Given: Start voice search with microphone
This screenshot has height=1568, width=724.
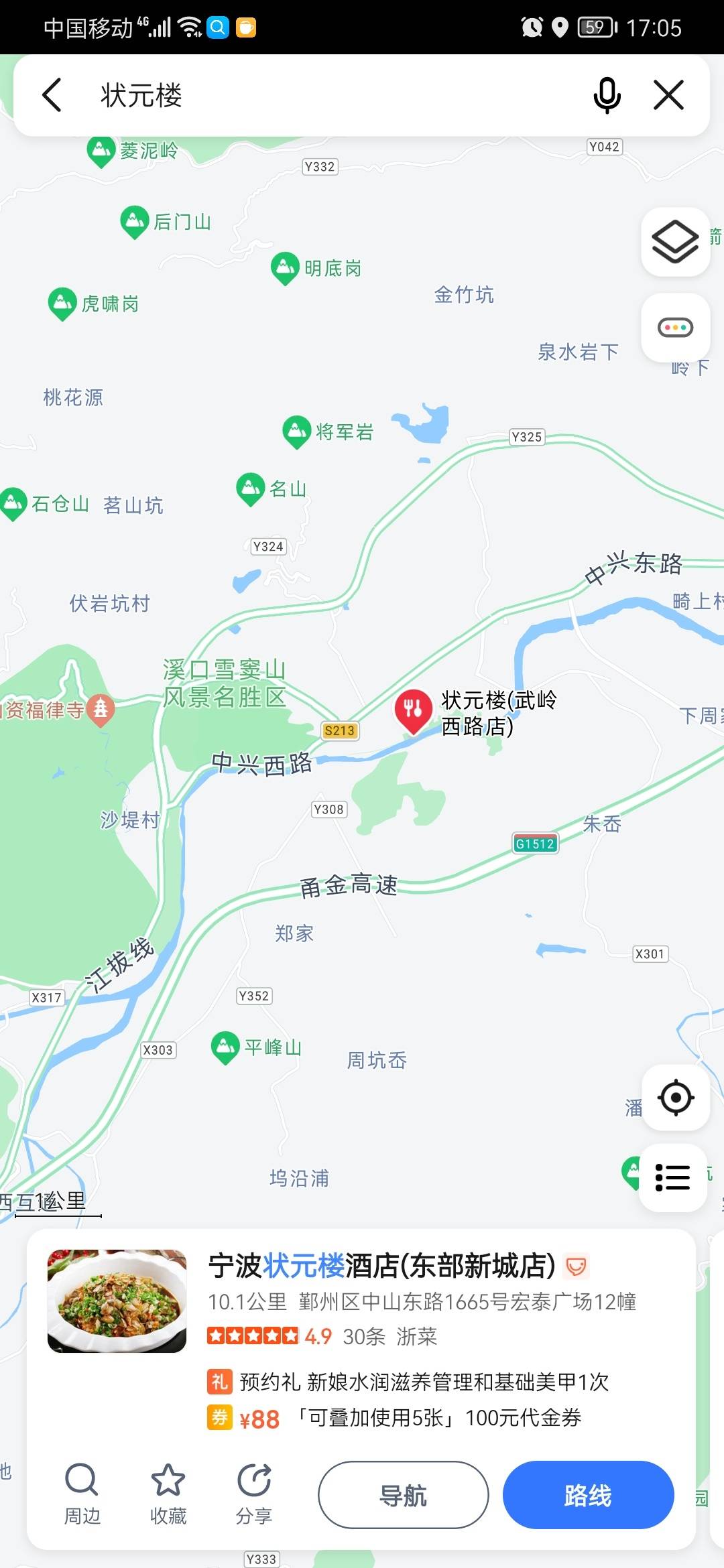Looking at the screenshot, I should pos(607,94).
